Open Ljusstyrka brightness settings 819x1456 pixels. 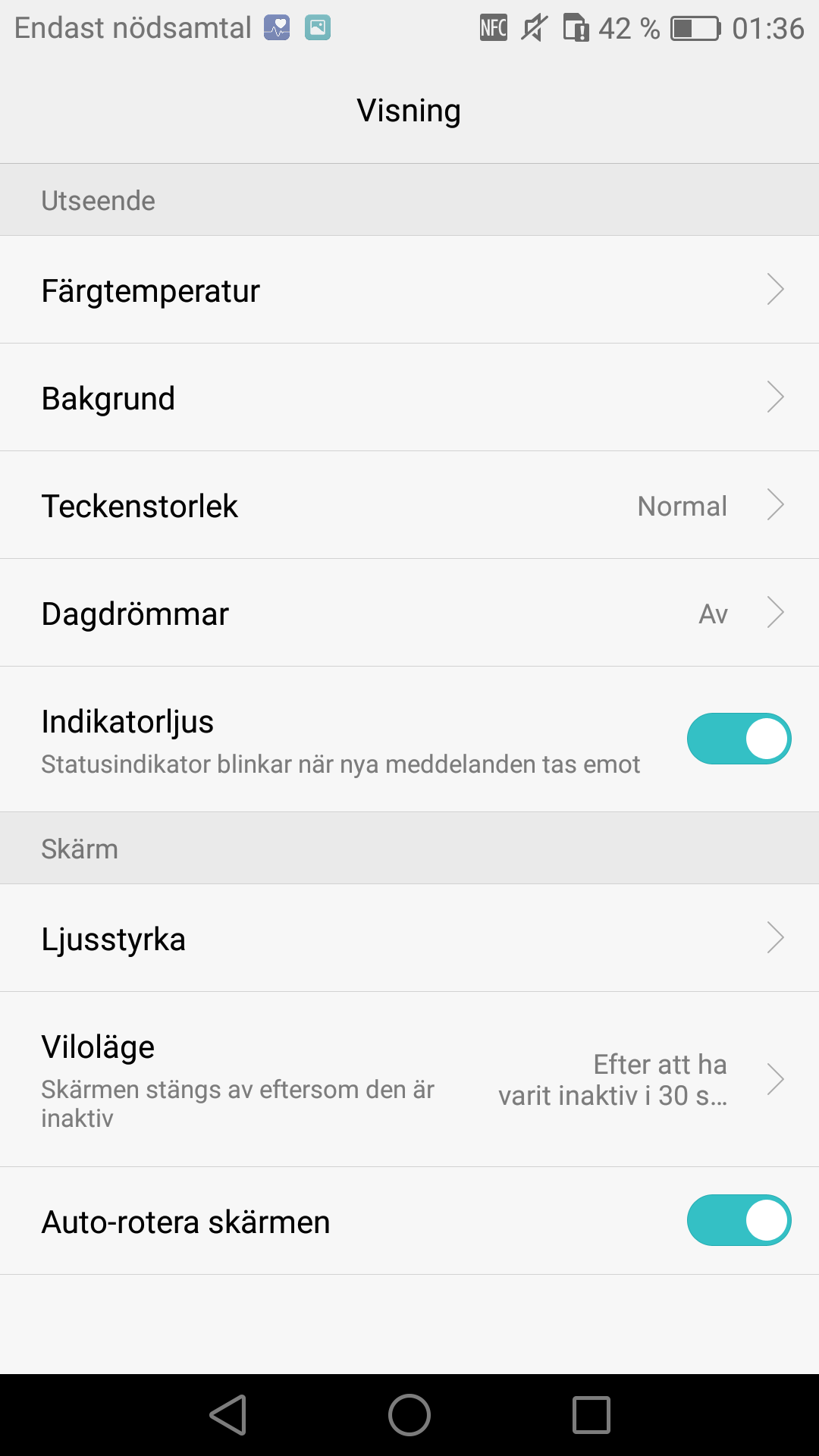tap(409, 938)
